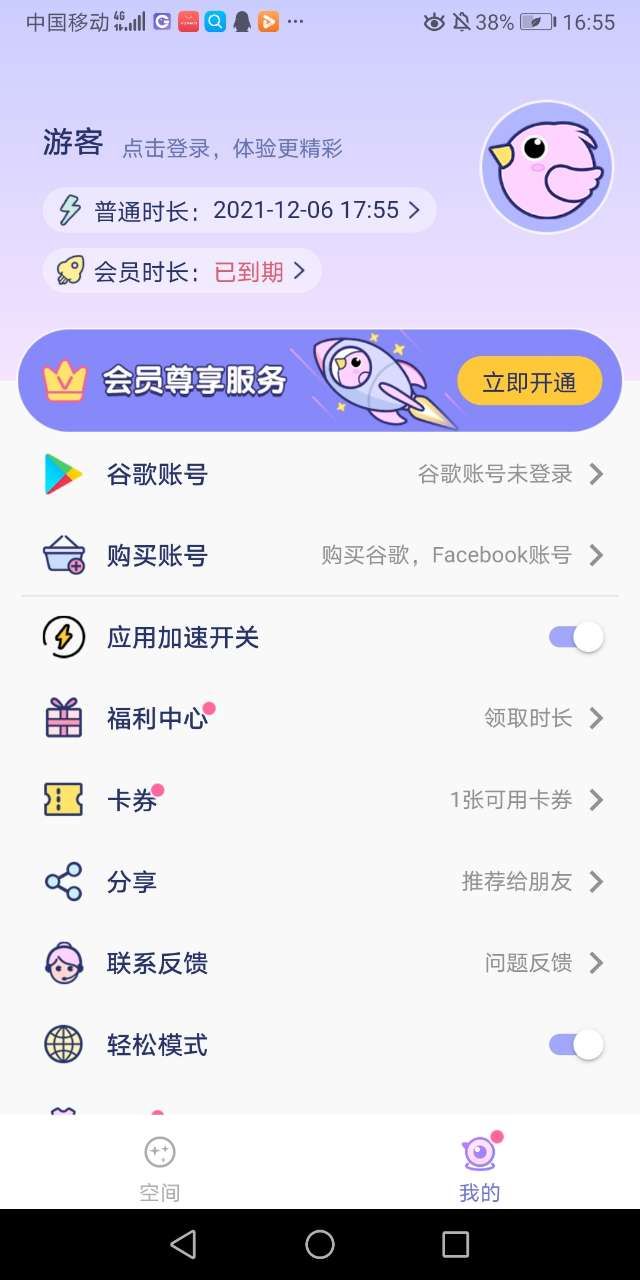Select the 我的 tab
The height and width of the screenshot is (1280, 640).
(x=480, y=1166)
